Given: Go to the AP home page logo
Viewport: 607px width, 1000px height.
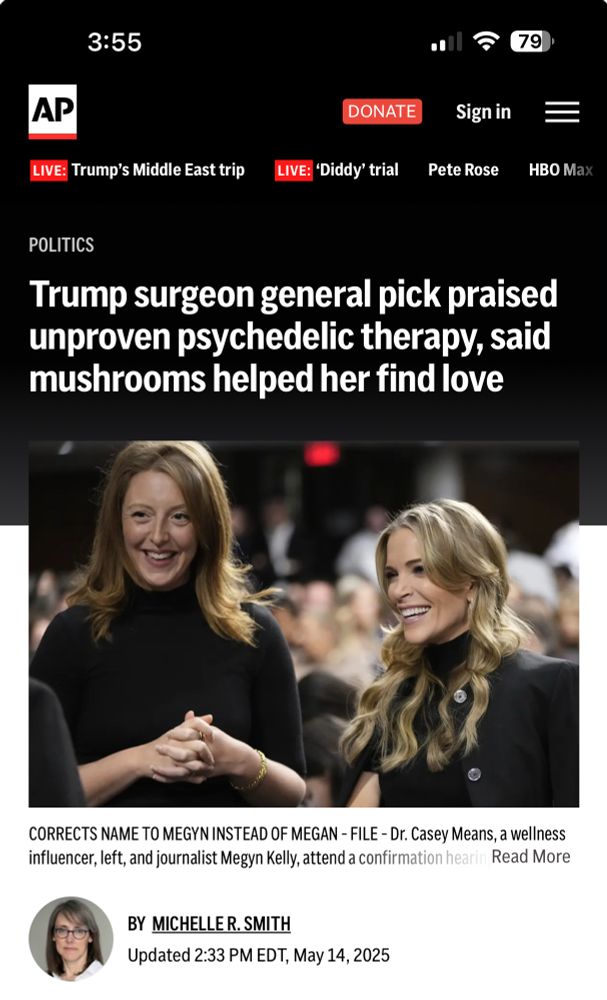Looking at the screenshot, I should click(52, 111).
